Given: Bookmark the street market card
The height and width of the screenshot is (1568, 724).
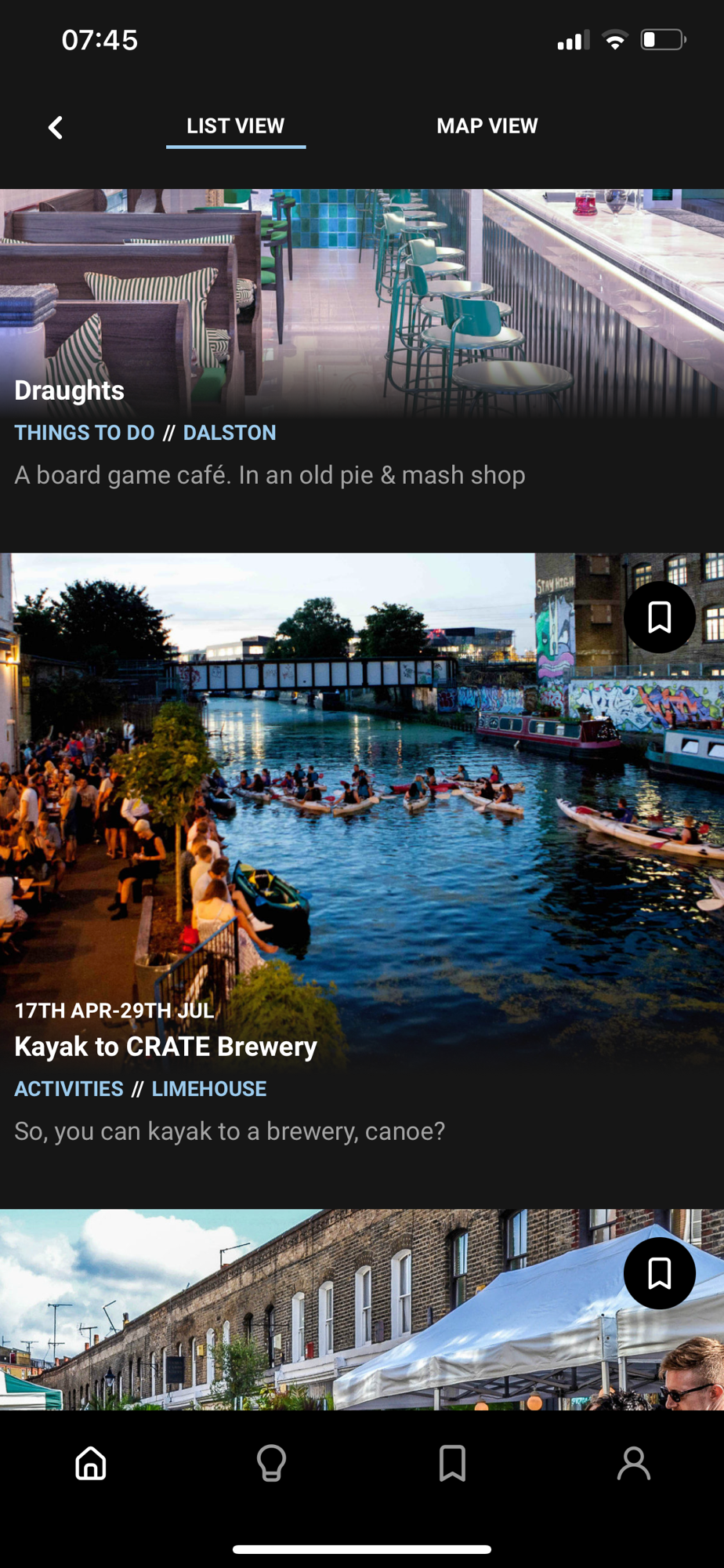Looking at the screenshot, I should coord(659,1273).
